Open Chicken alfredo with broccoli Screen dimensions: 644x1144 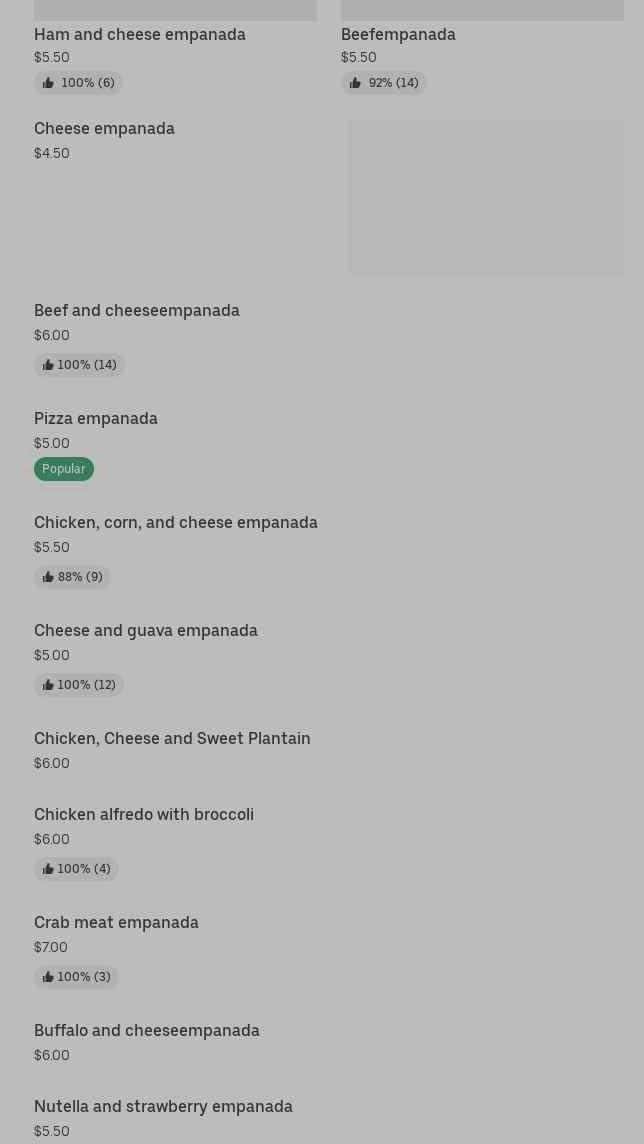coord(144,815)
